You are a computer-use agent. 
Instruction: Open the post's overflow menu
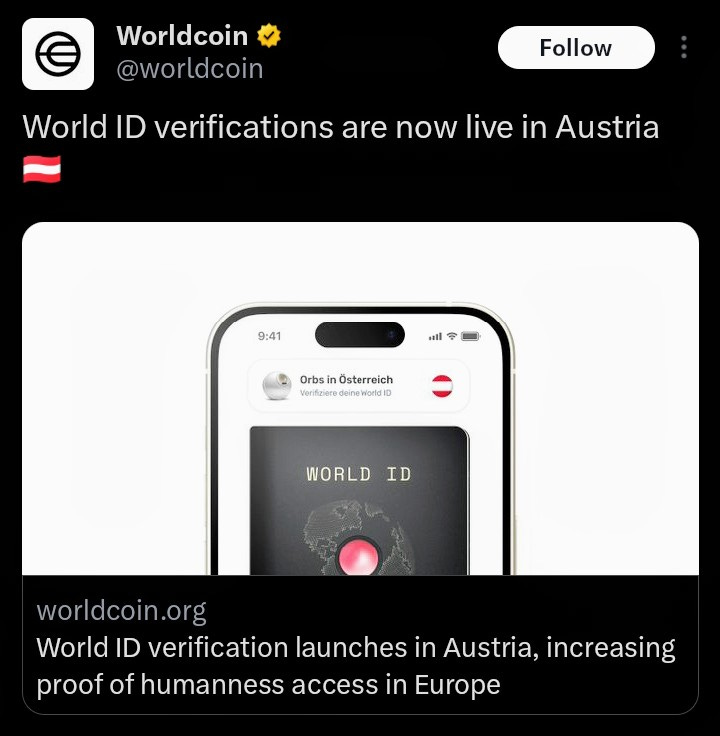(684, 48)
